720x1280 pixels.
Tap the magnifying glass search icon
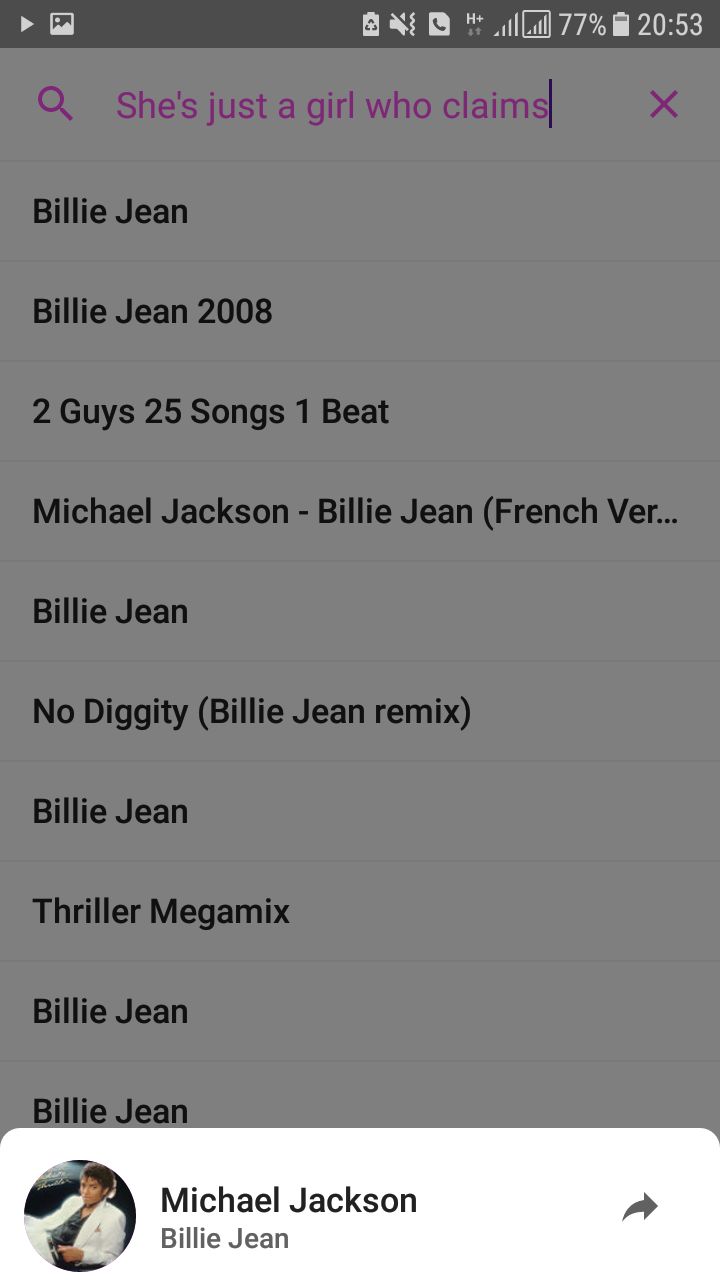coord(56,104)
